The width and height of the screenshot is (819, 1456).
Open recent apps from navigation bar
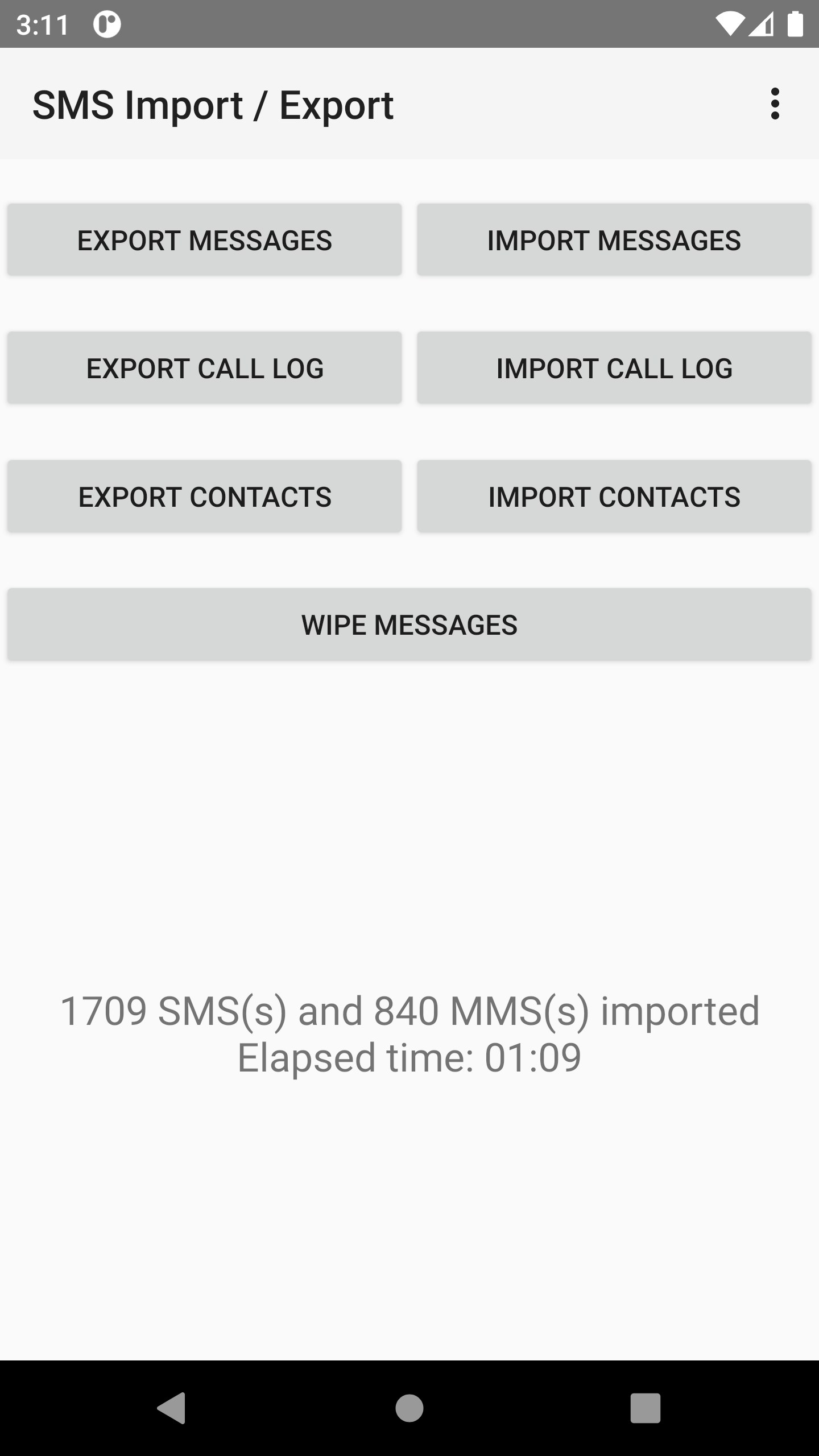click(x=645, y=1408)
